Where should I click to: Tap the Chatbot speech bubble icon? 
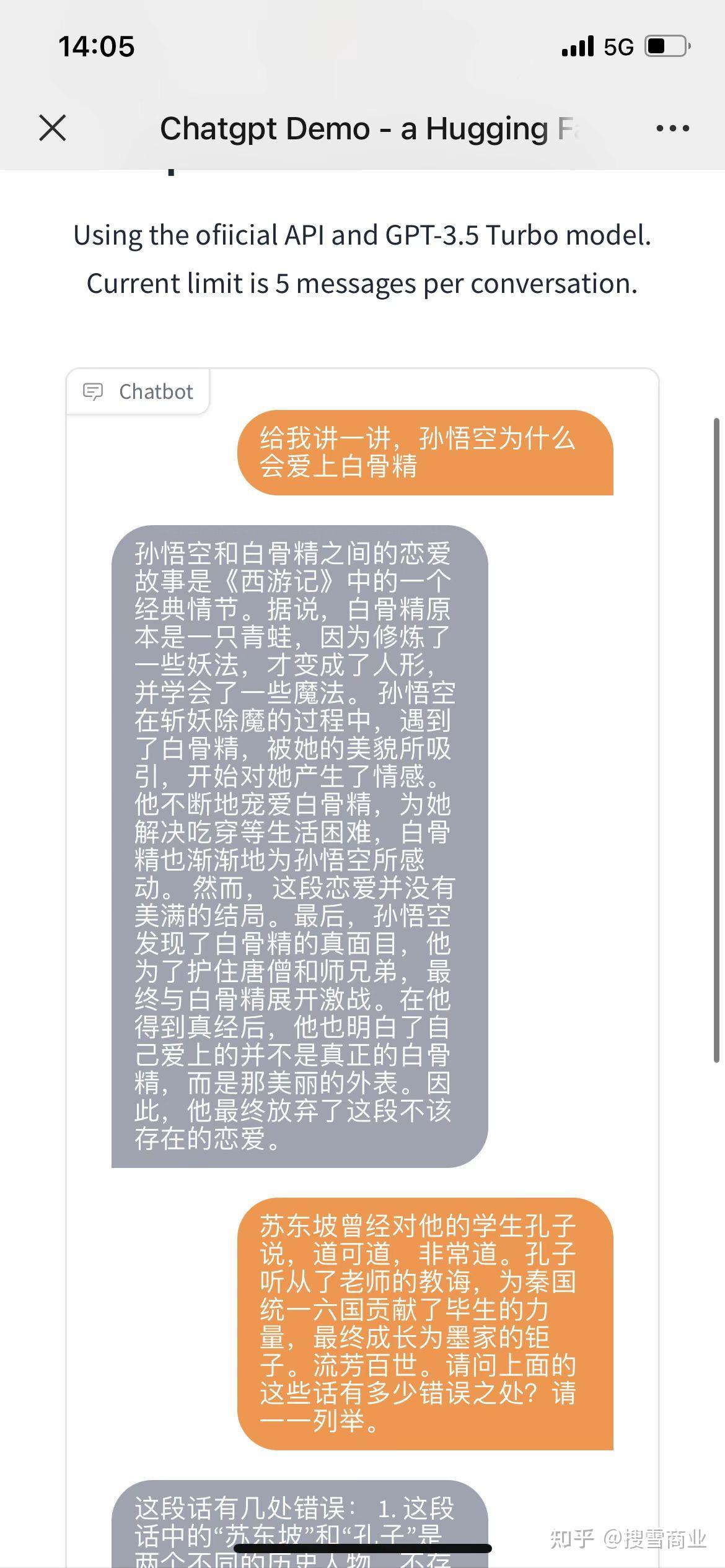click(x=94, y=391)
